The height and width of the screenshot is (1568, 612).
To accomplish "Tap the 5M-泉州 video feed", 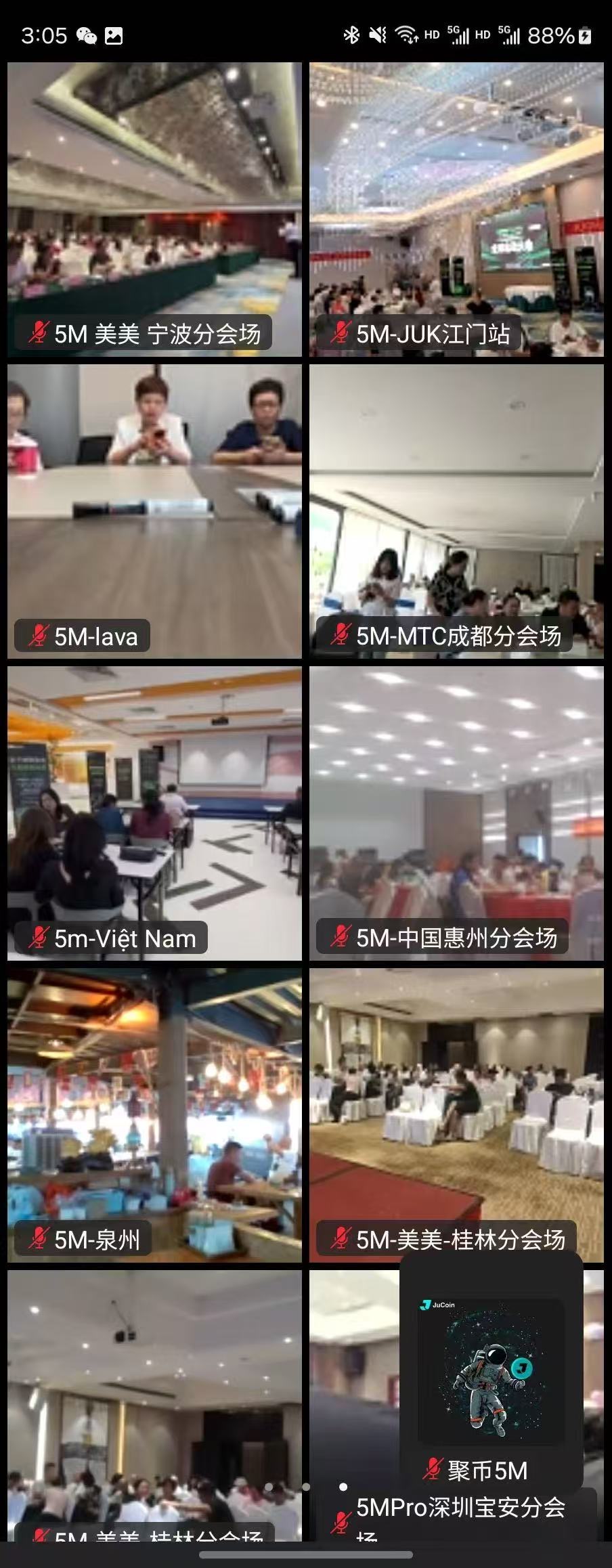I will [154, 1114].
